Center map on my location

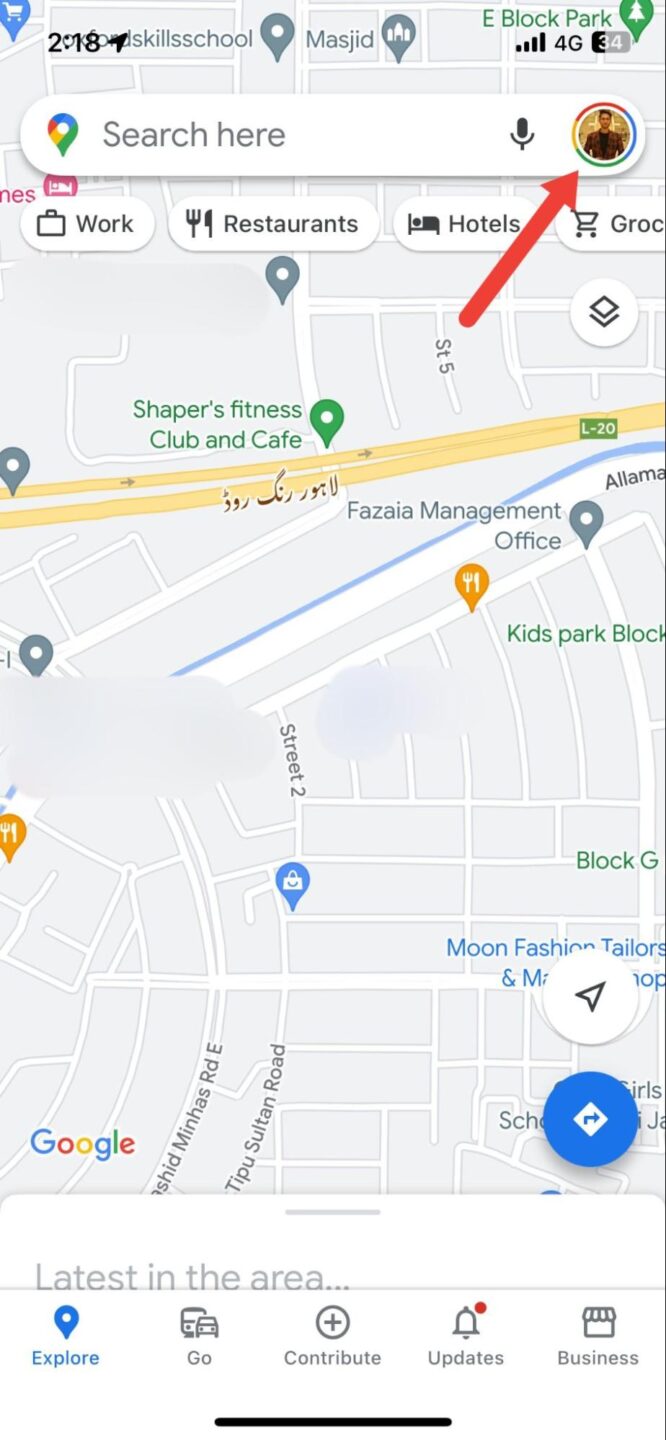(591, 996)
